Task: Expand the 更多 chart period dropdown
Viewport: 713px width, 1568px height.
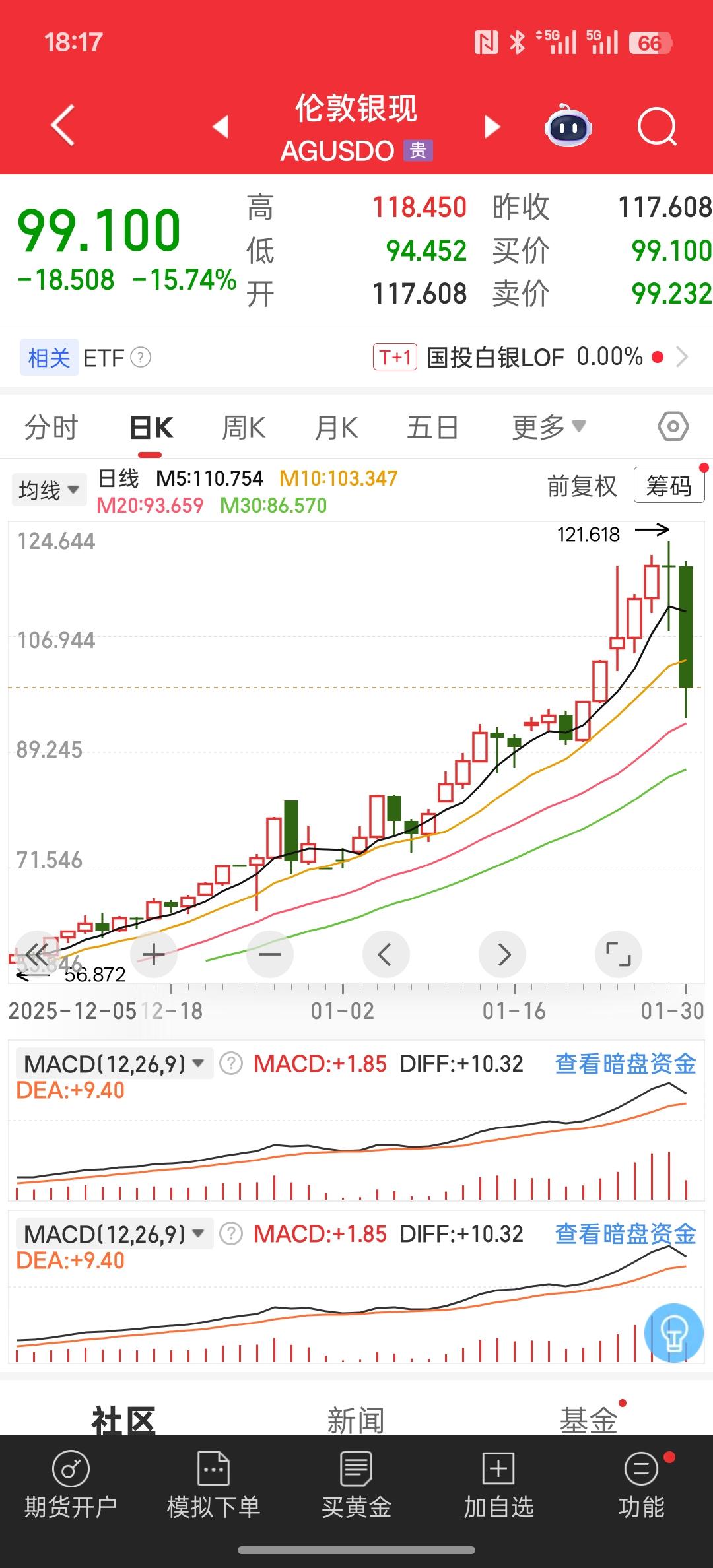Action: [548, 428]
